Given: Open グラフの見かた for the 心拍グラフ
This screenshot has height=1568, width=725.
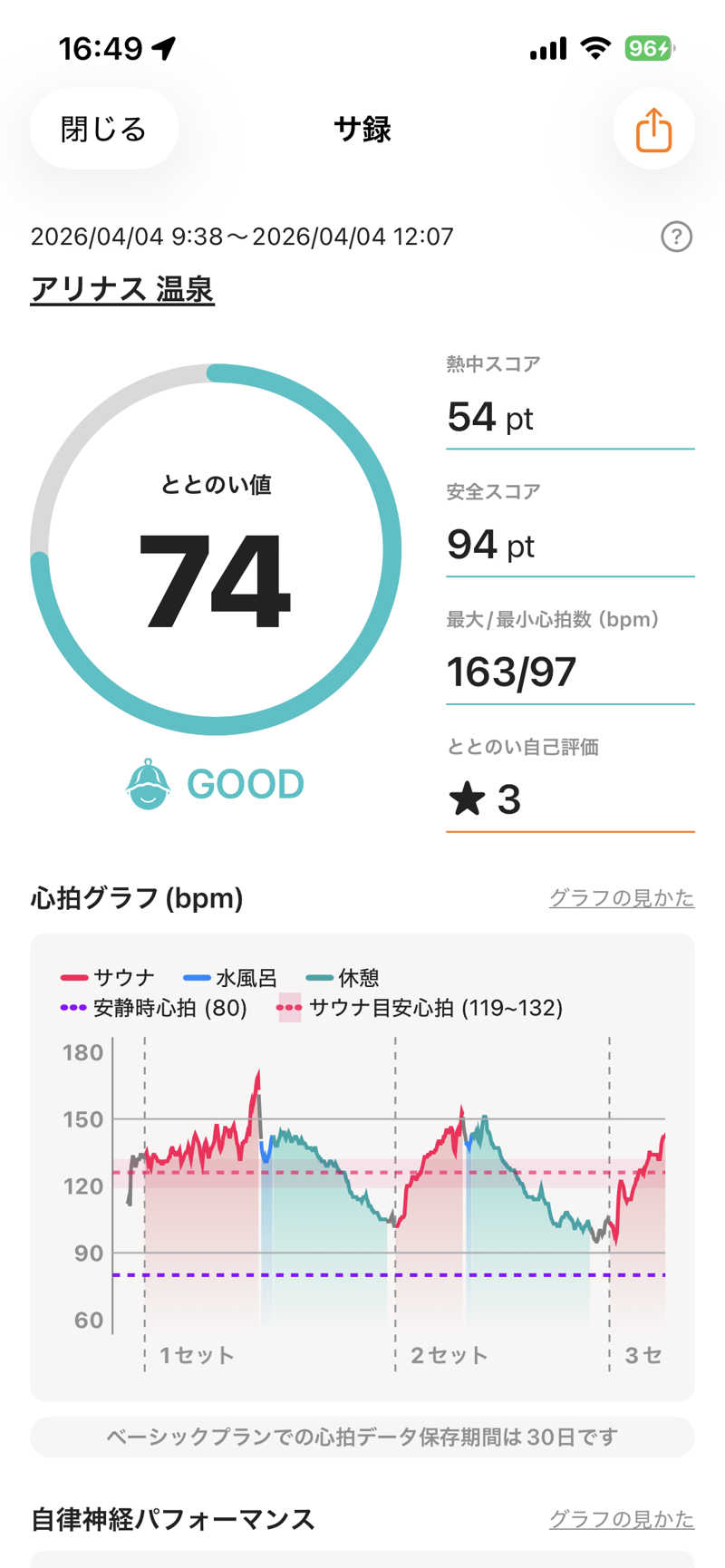Looking at the screenshot, I should pyautogui.click(x=622, y=897).
